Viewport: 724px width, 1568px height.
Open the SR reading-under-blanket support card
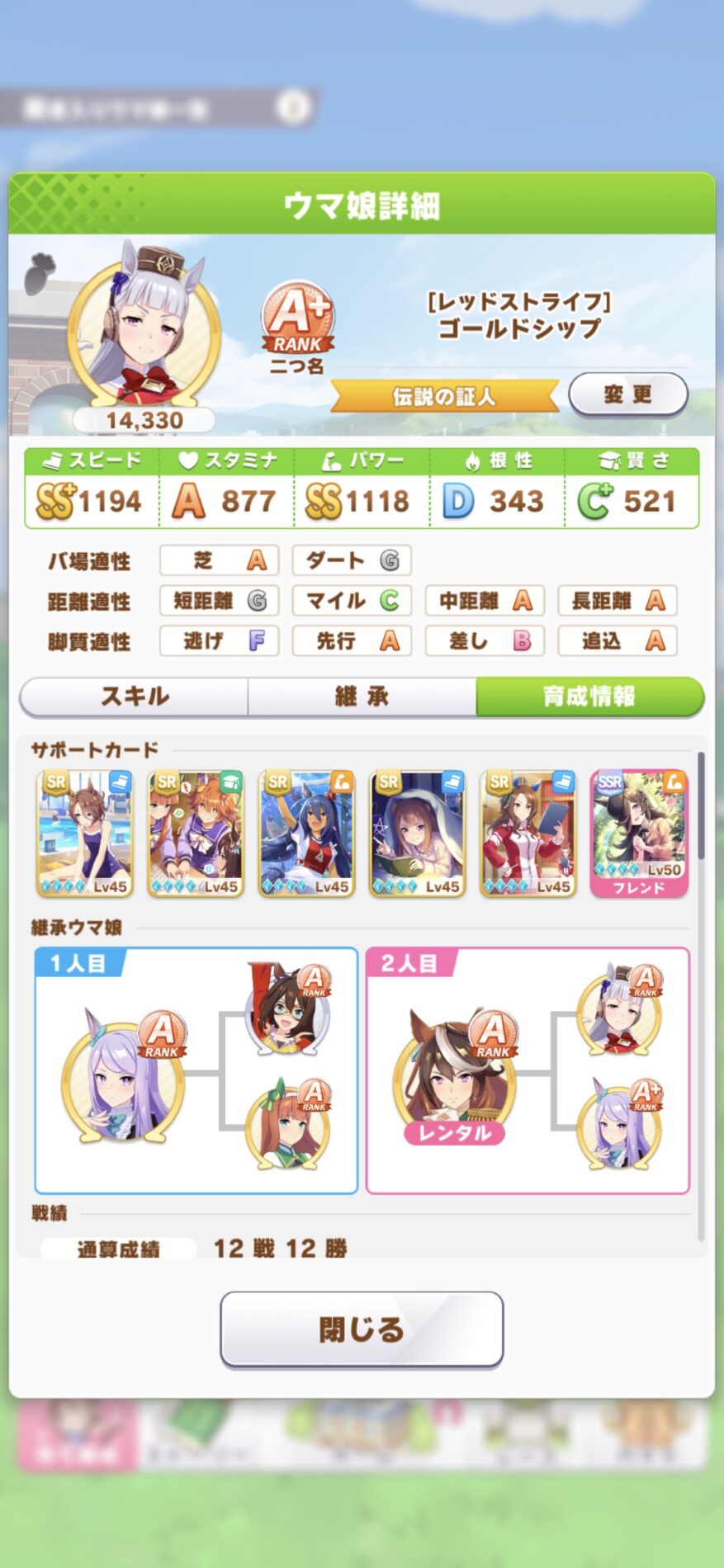(417, 834)
